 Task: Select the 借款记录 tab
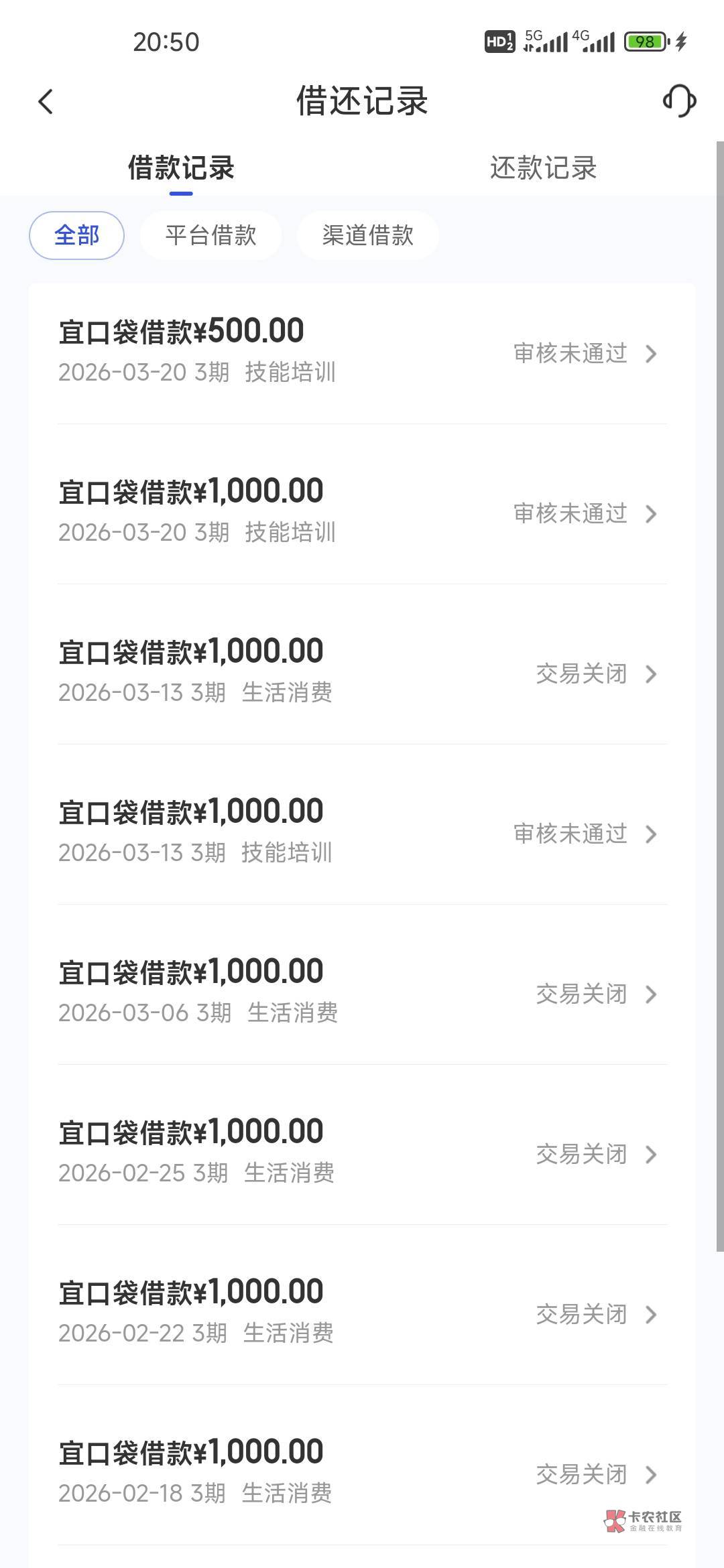click(181, 168)
